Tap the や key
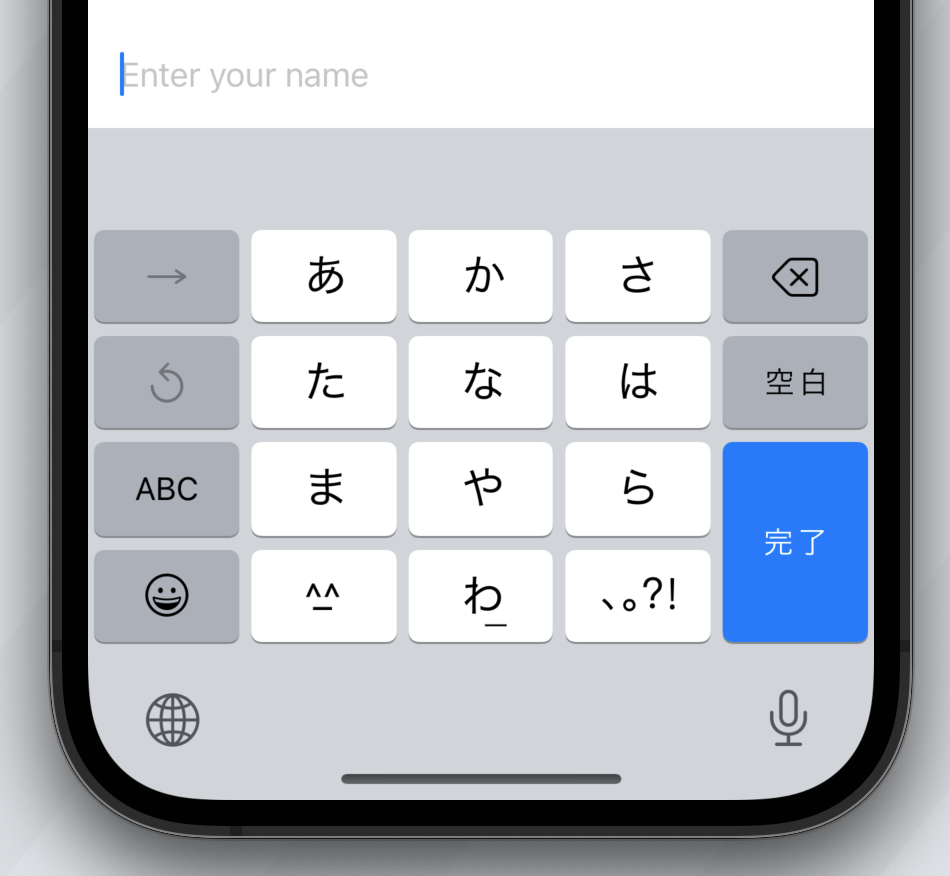Viewport: 950px width, 876px height. point(481,489)
